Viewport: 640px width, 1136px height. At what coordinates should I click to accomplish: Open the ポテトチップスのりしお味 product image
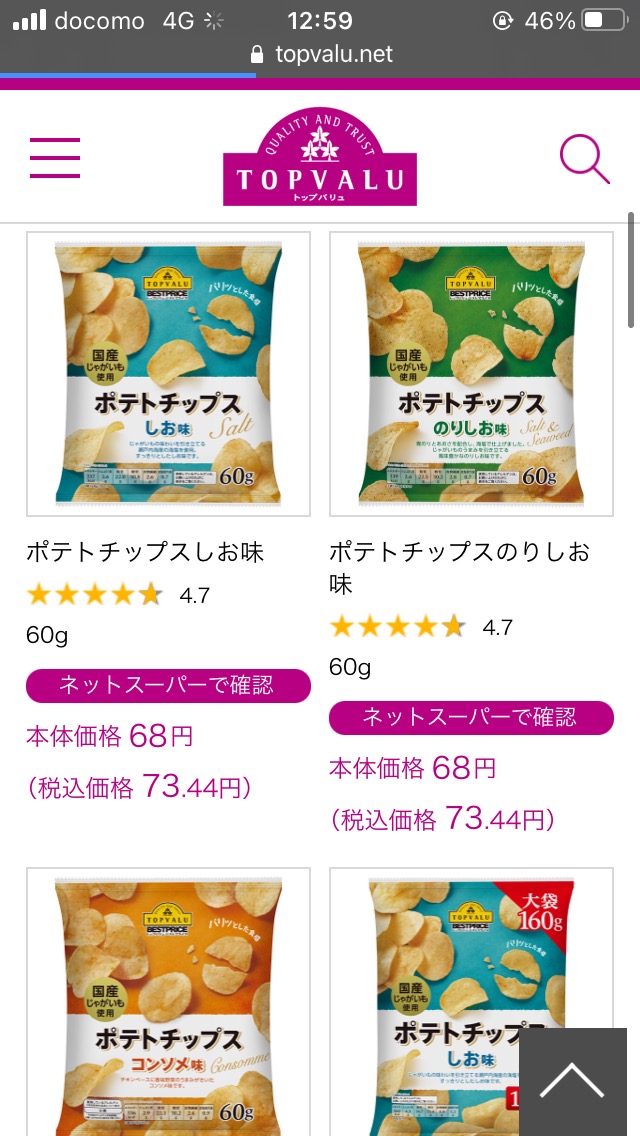(471, 374)
